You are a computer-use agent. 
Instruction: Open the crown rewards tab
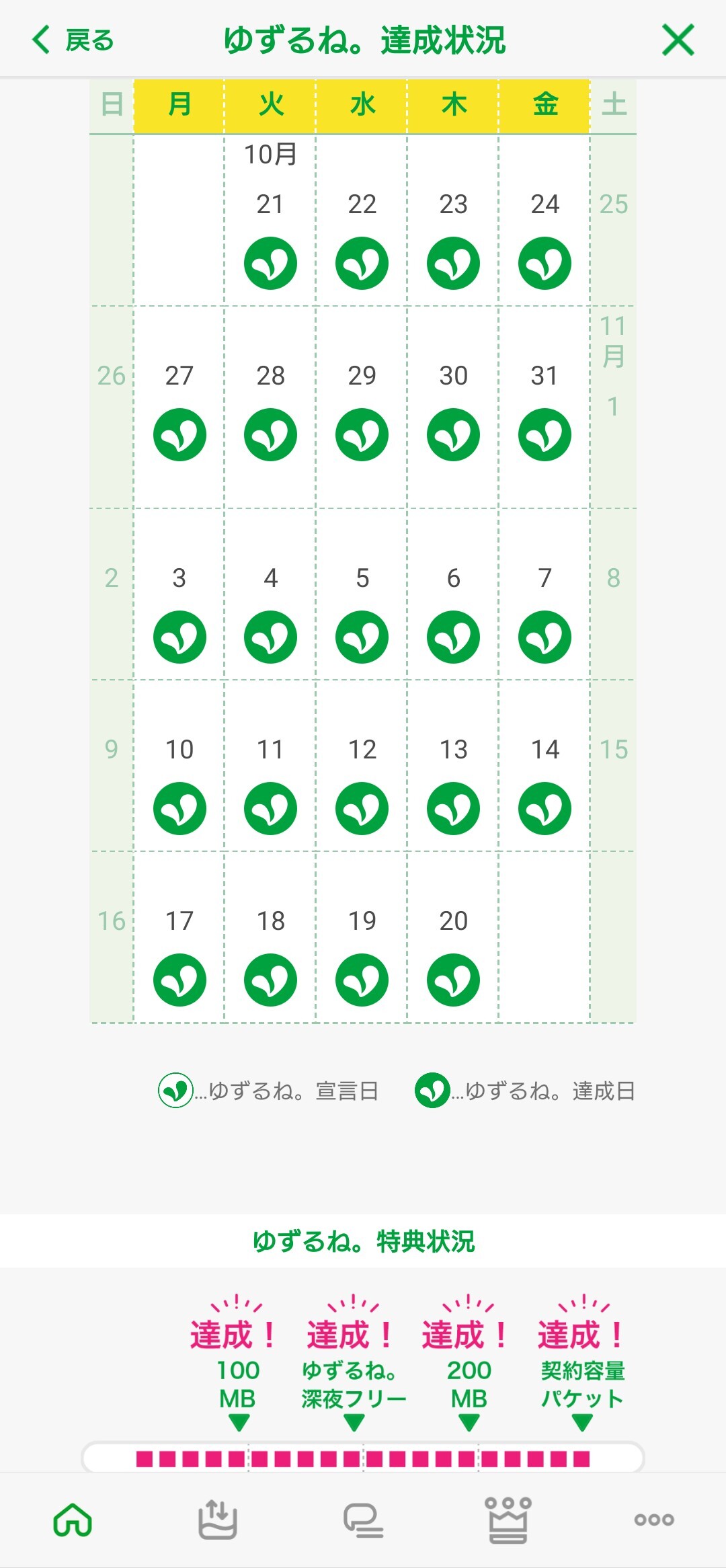point(508,1520)
